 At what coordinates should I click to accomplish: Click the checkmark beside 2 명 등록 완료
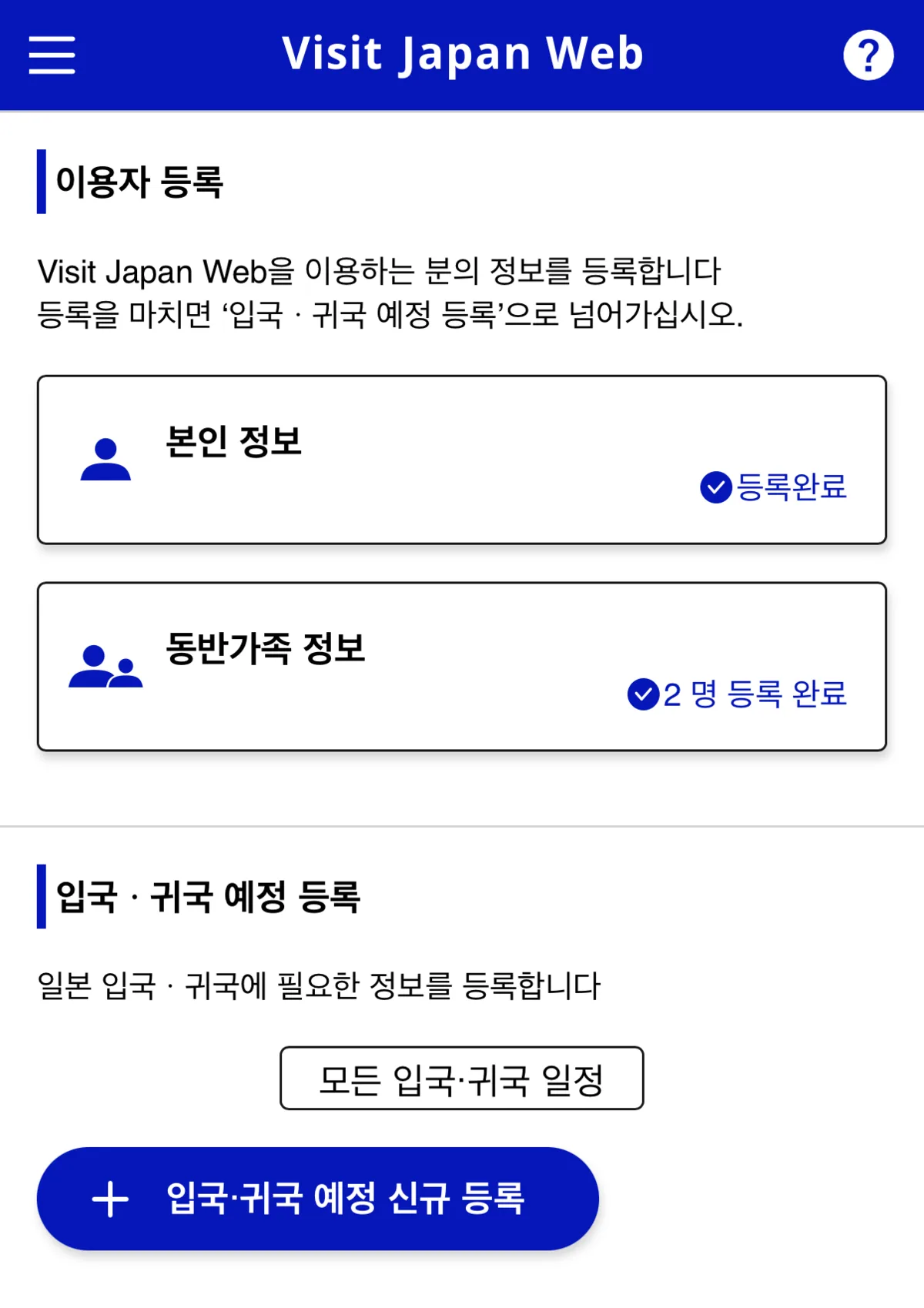click(642, 694)
